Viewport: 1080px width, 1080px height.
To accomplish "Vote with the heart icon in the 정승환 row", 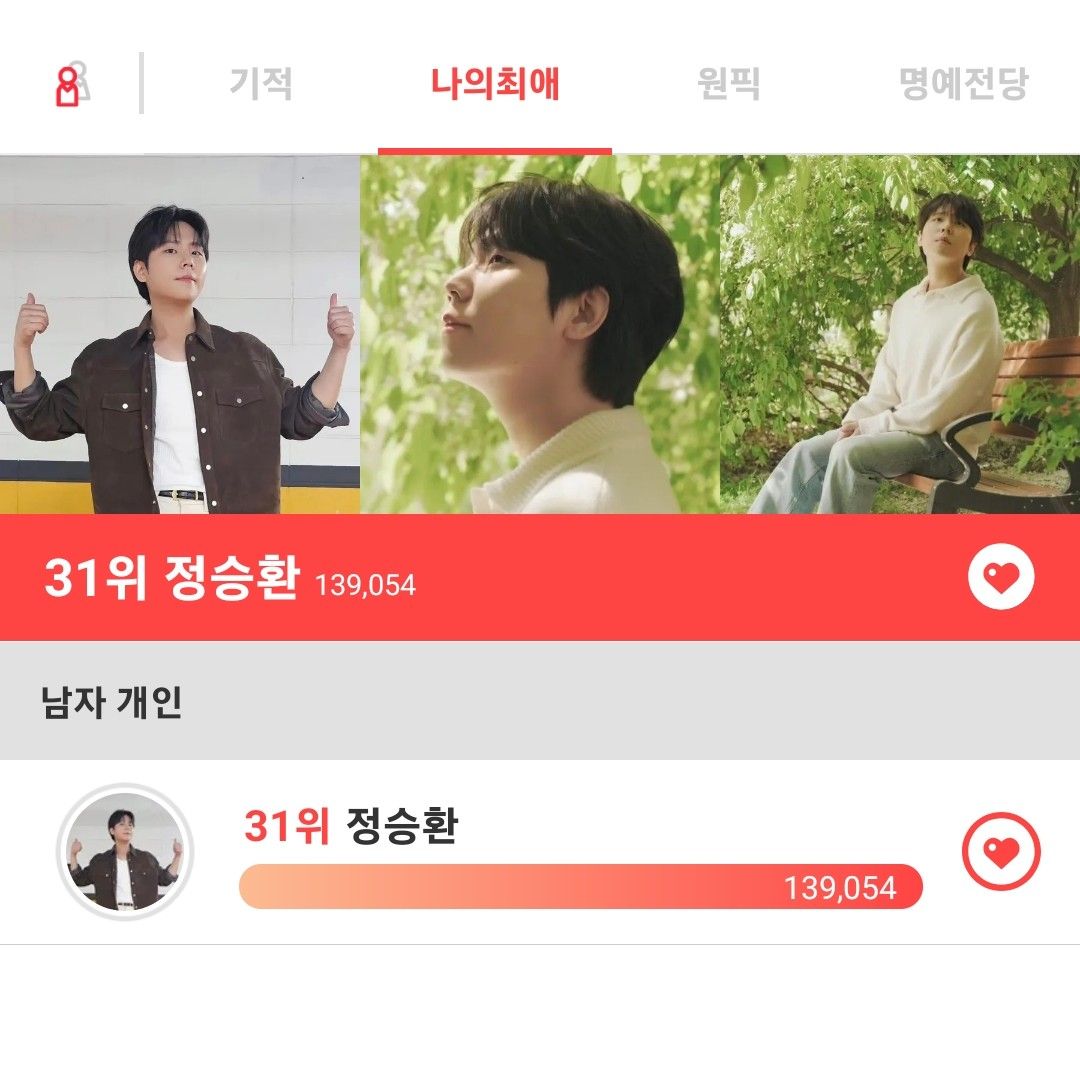I will (x=1001, y=852).
